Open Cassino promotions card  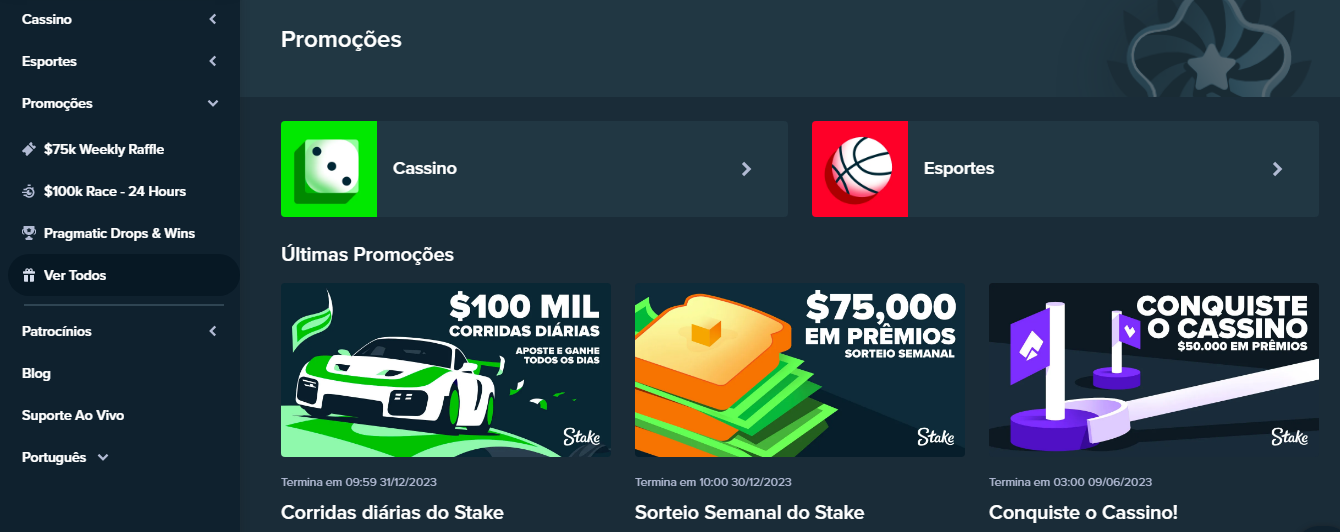534,169
